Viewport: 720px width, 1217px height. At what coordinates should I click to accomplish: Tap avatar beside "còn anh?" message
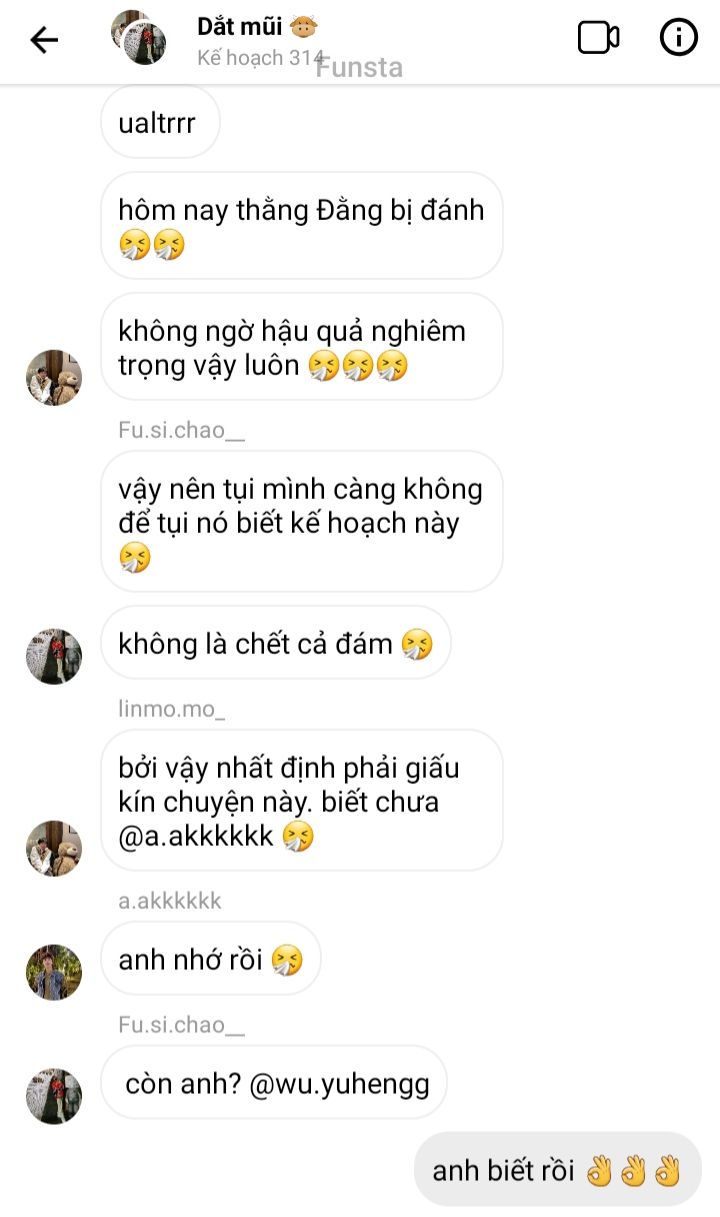point(54,1096)
